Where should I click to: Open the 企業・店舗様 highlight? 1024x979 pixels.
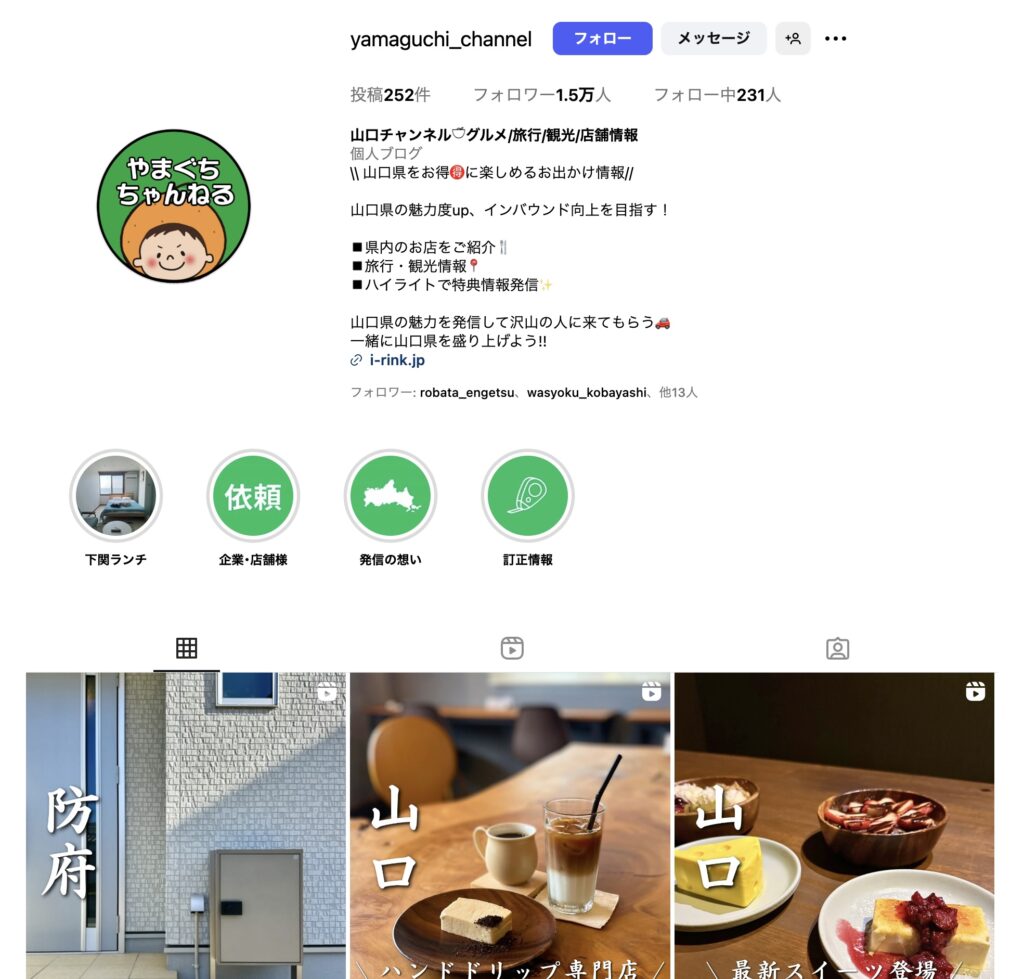pyautogui.click(x=253, y=496)
